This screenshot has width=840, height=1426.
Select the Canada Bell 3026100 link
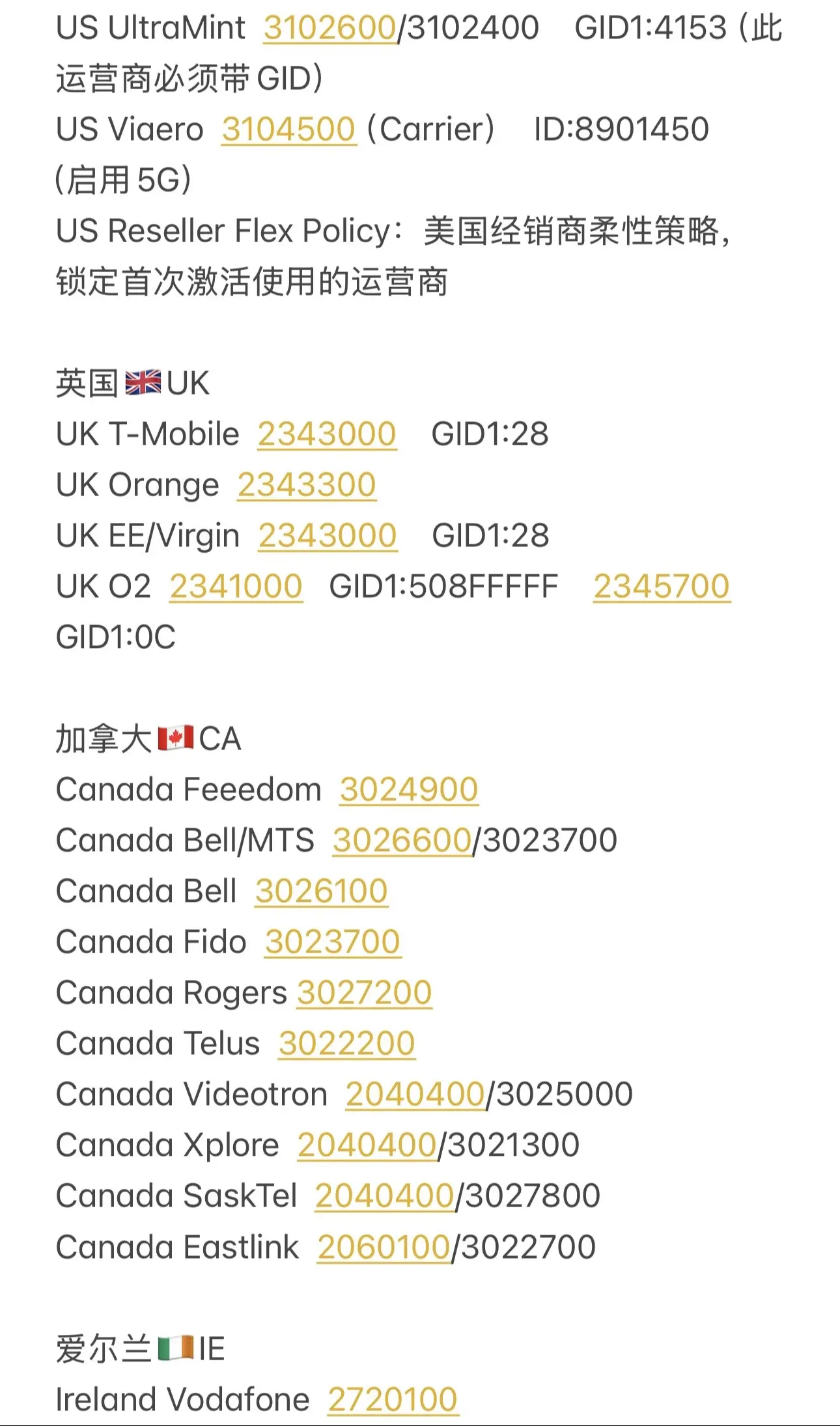point(322,891)
